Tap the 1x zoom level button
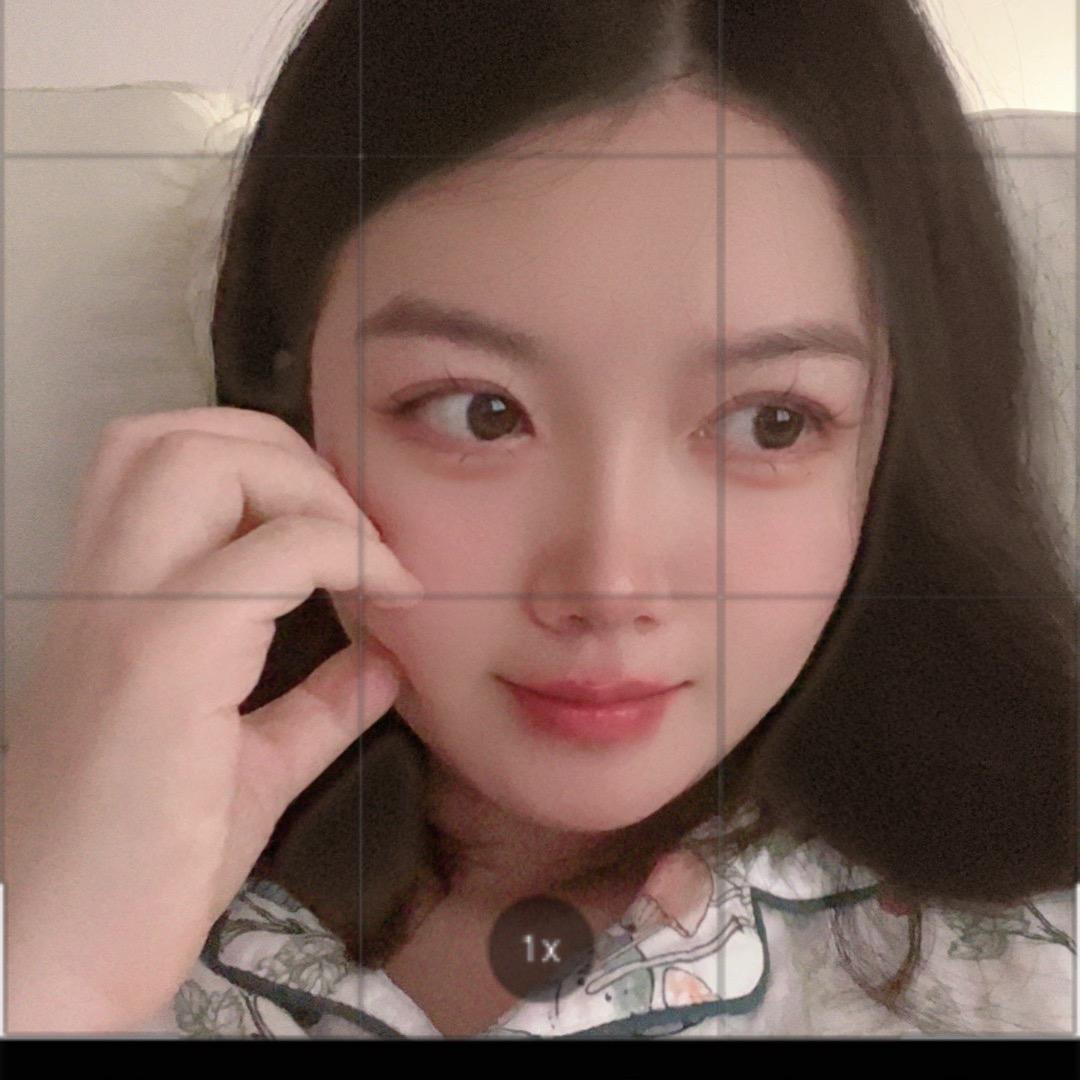The height and width of the screenshot is (1080, 1080). (x=540, y=949)
